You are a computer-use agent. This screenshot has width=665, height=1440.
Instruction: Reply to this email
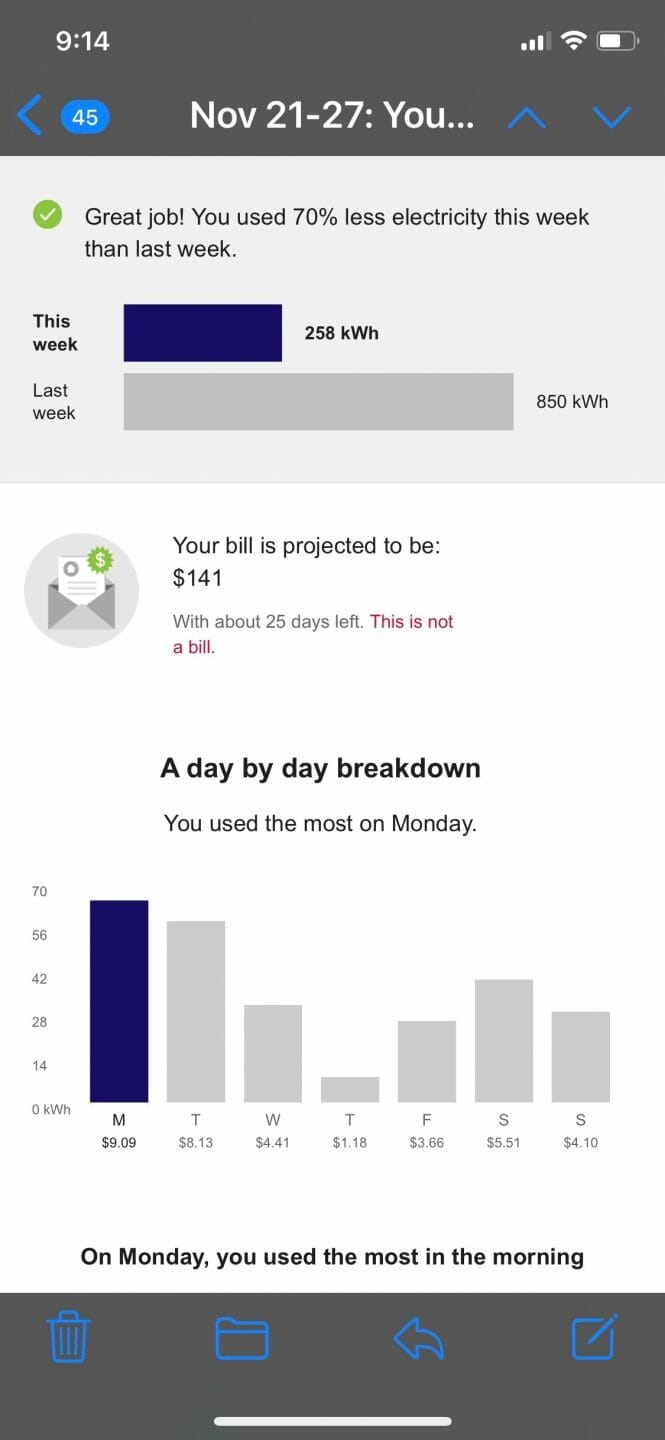(x=418, y=1338)
